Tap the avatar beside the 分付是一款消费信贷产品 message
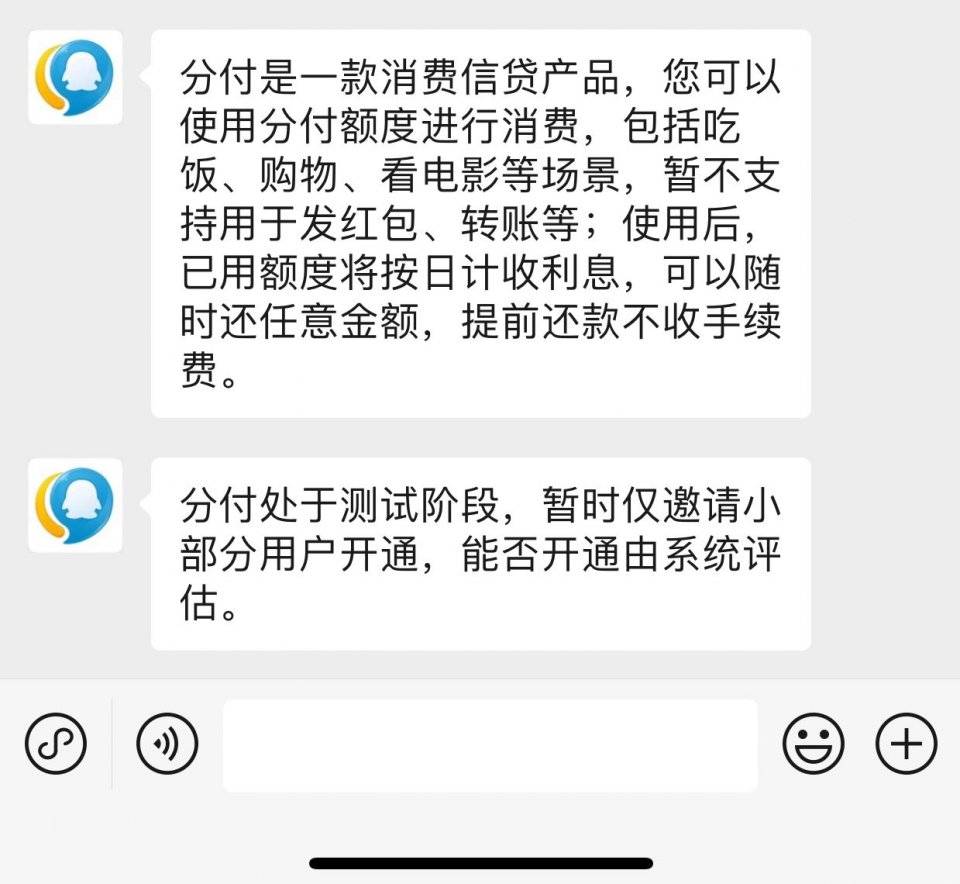 [x=75, y=77]
